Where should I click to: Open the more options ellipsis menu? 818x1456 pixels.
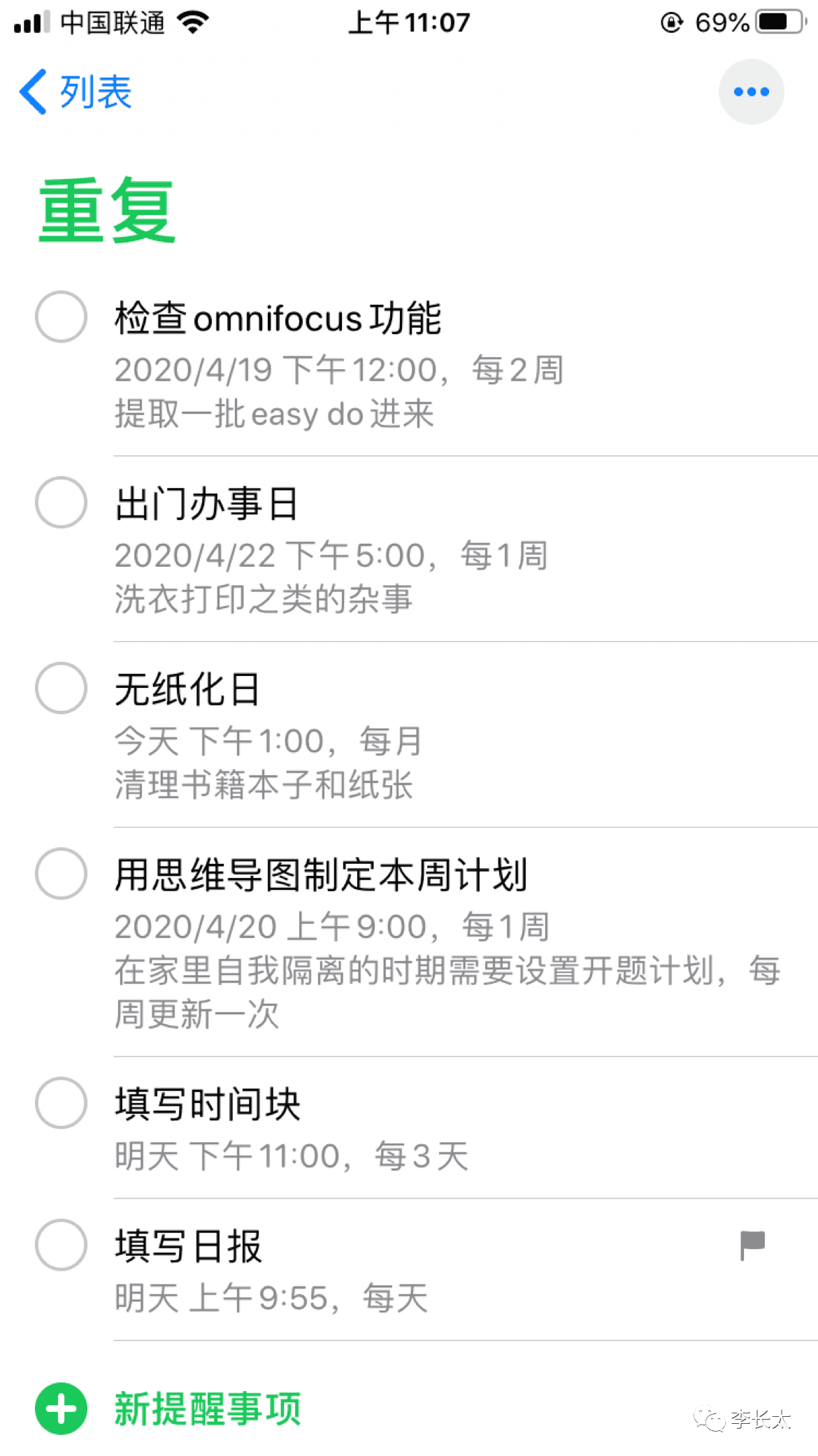(750, 91)
